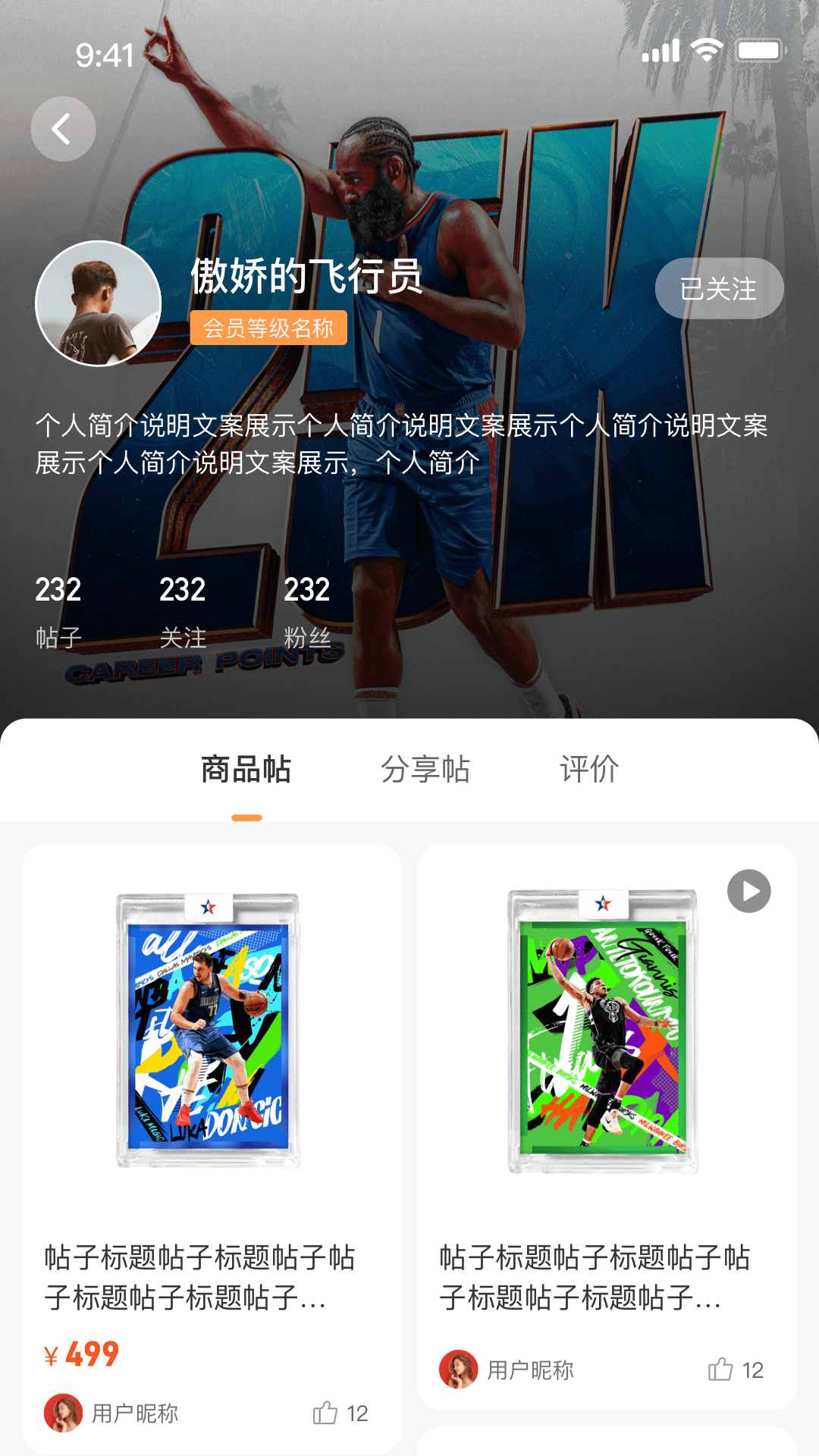Like the green Giannis card post
The image size is (819, 1456).
[x=721, y=1370]
